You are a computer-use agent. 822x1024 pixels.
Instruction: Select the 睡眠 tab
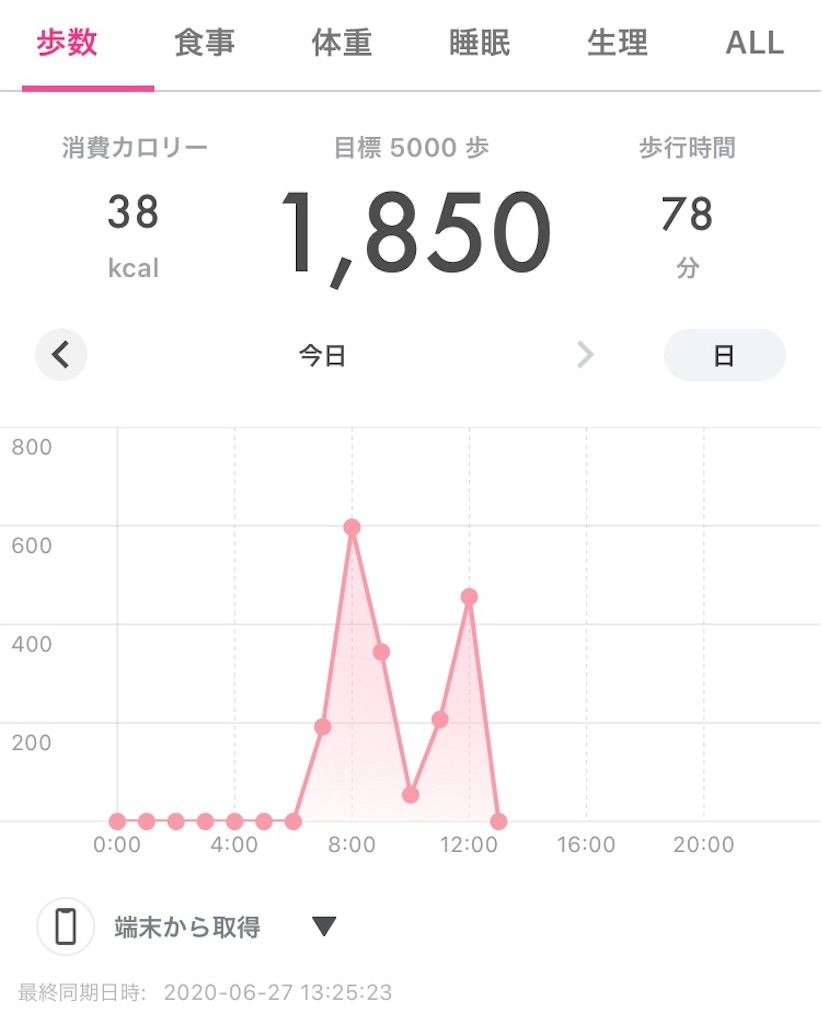479,43
